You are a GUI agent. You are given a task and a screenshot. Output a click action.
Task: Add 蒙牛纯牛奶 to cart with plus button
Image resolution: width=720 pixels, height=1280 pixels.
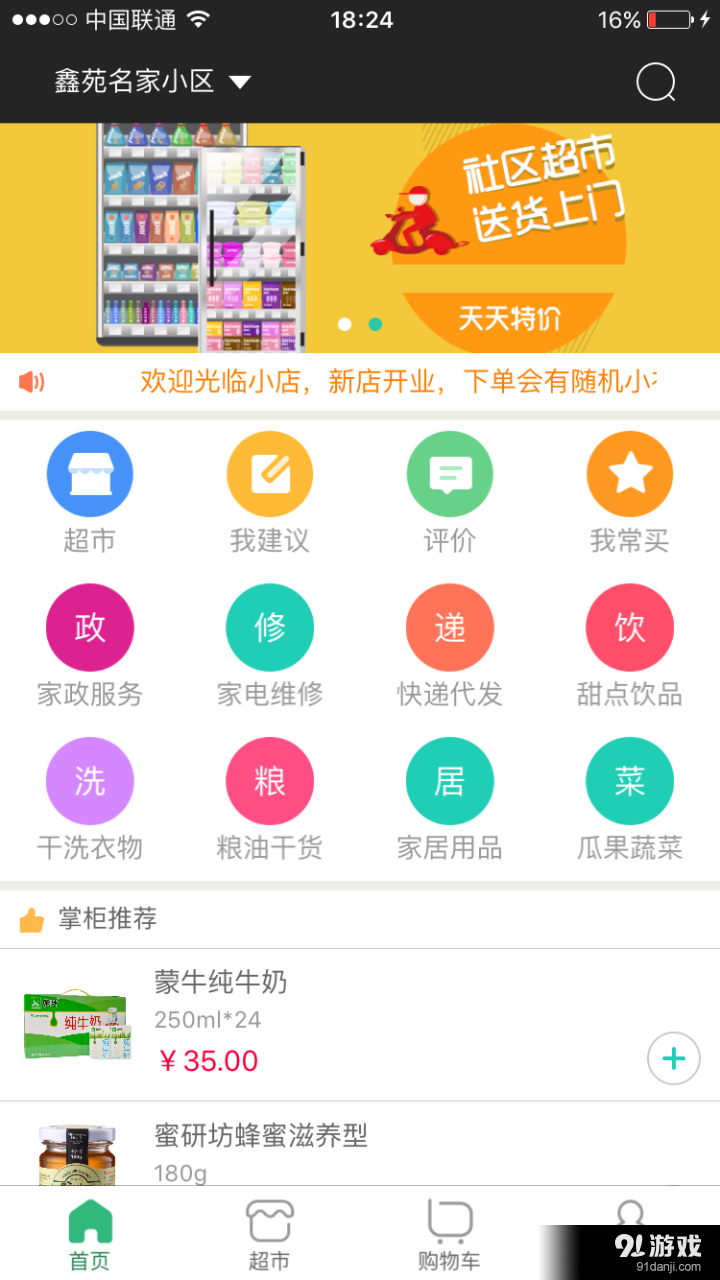(673, 1058)
